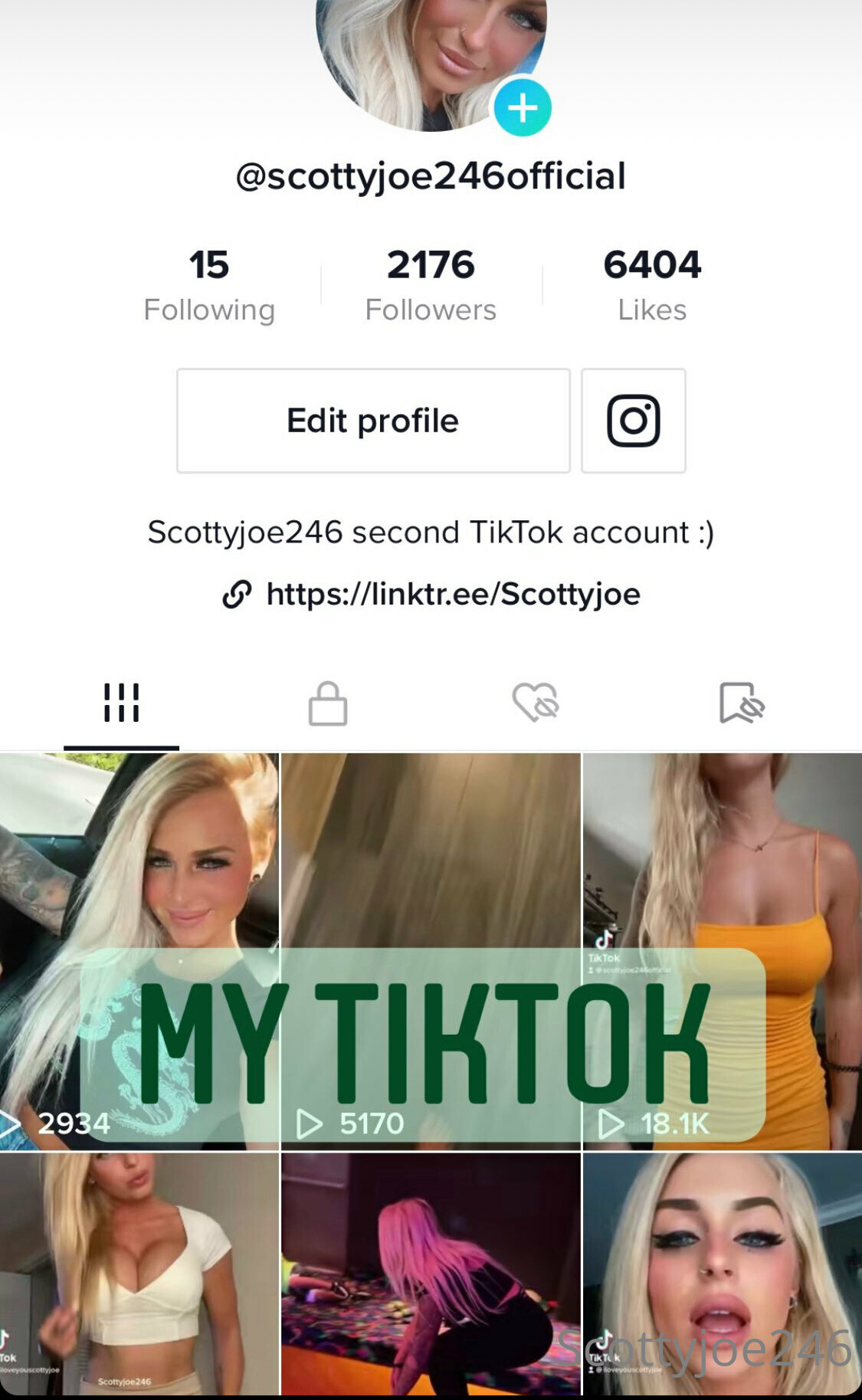
Task: Open the video with 2934 views
Action: click(139, 952)
